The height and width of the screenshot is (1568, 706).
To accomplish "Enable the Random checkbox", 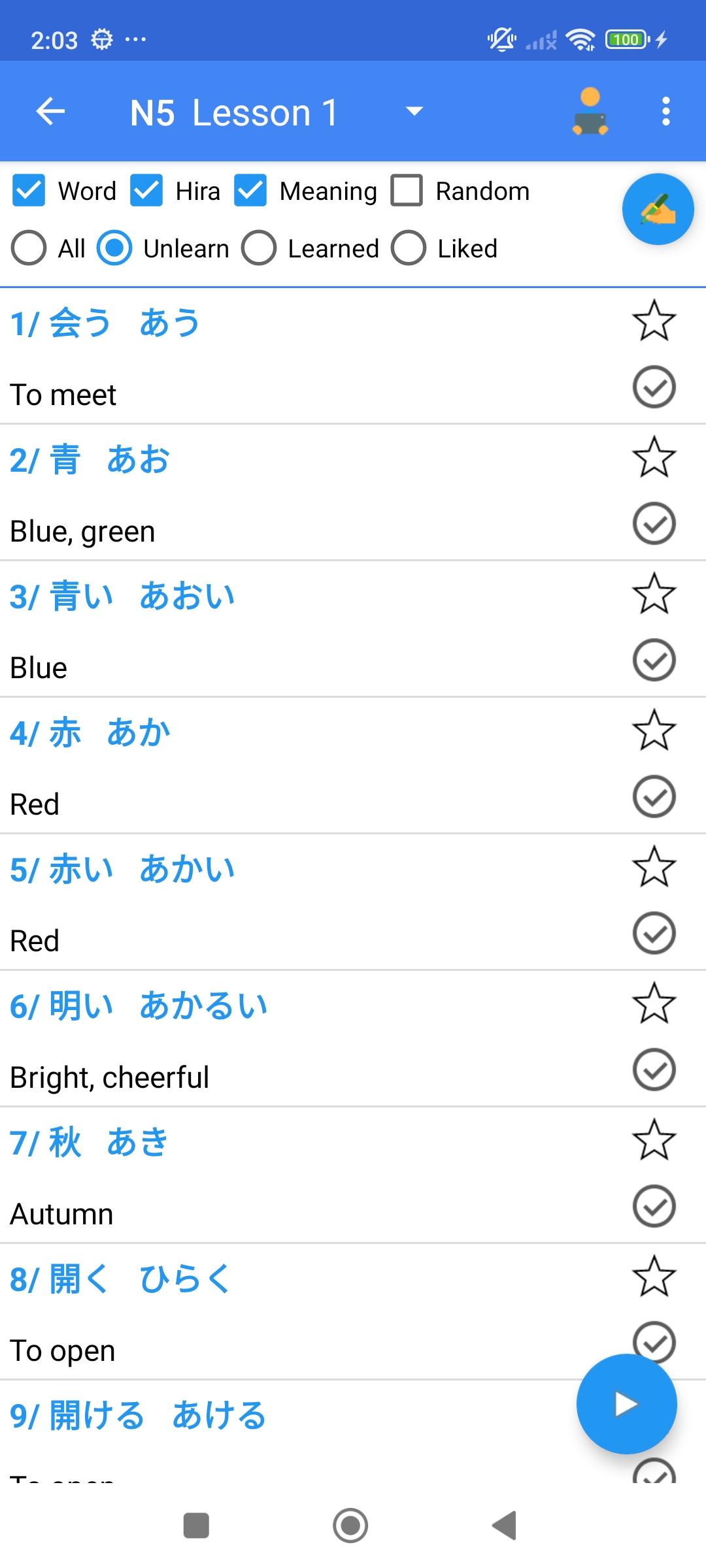I will click(x=407, y=191).
